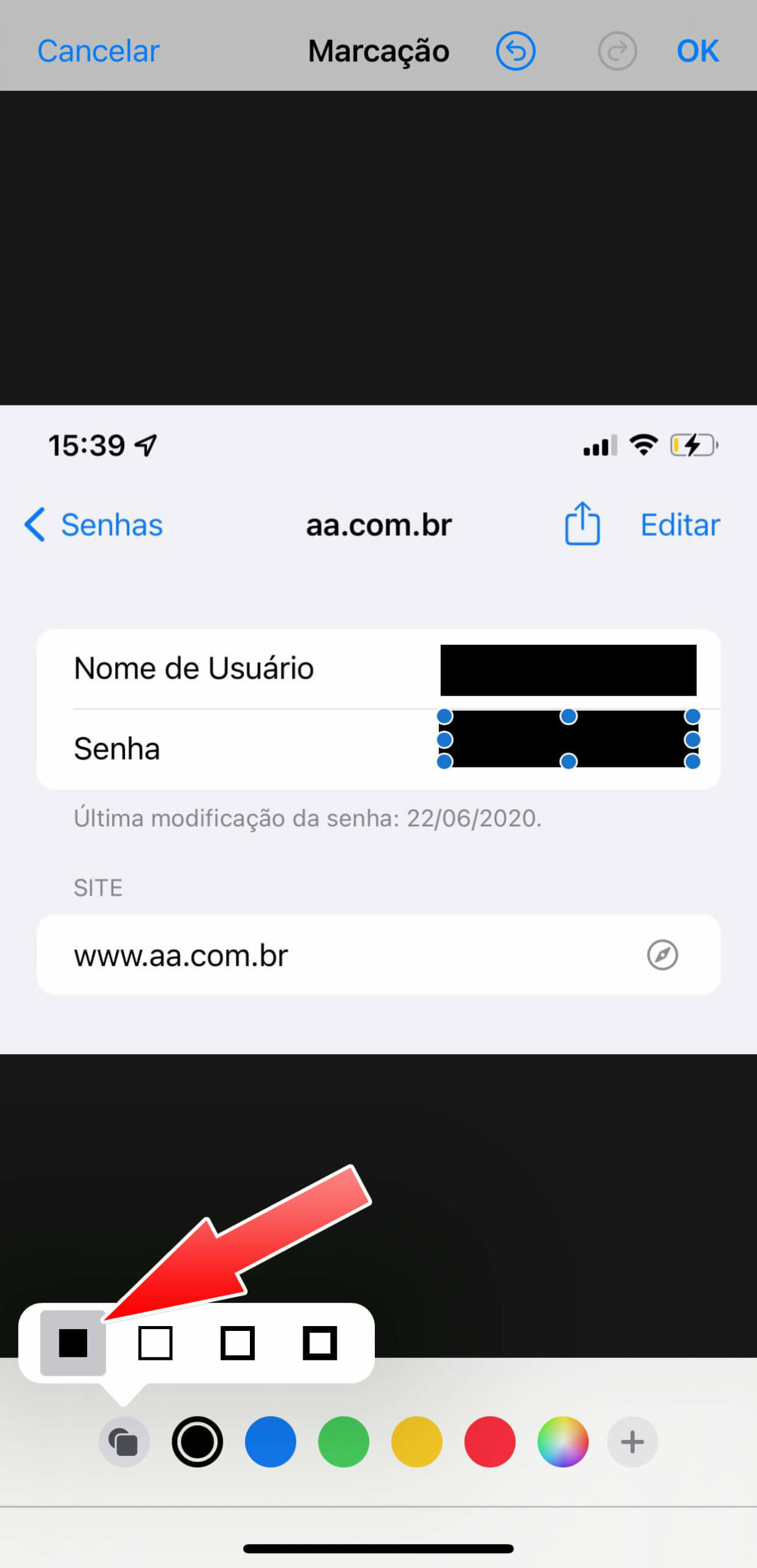Select the yellow color swatch
Viewport: 757px width, 1568px height.
(416, 1442)
